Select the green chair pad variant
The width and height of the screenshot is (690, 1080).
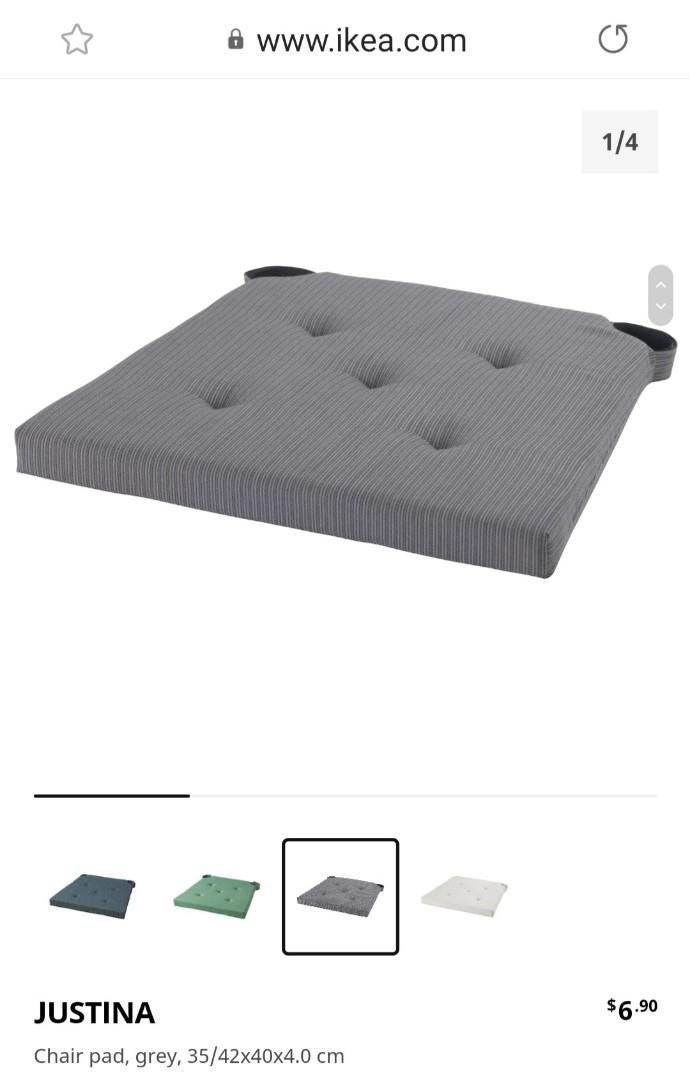coord(217,896)
